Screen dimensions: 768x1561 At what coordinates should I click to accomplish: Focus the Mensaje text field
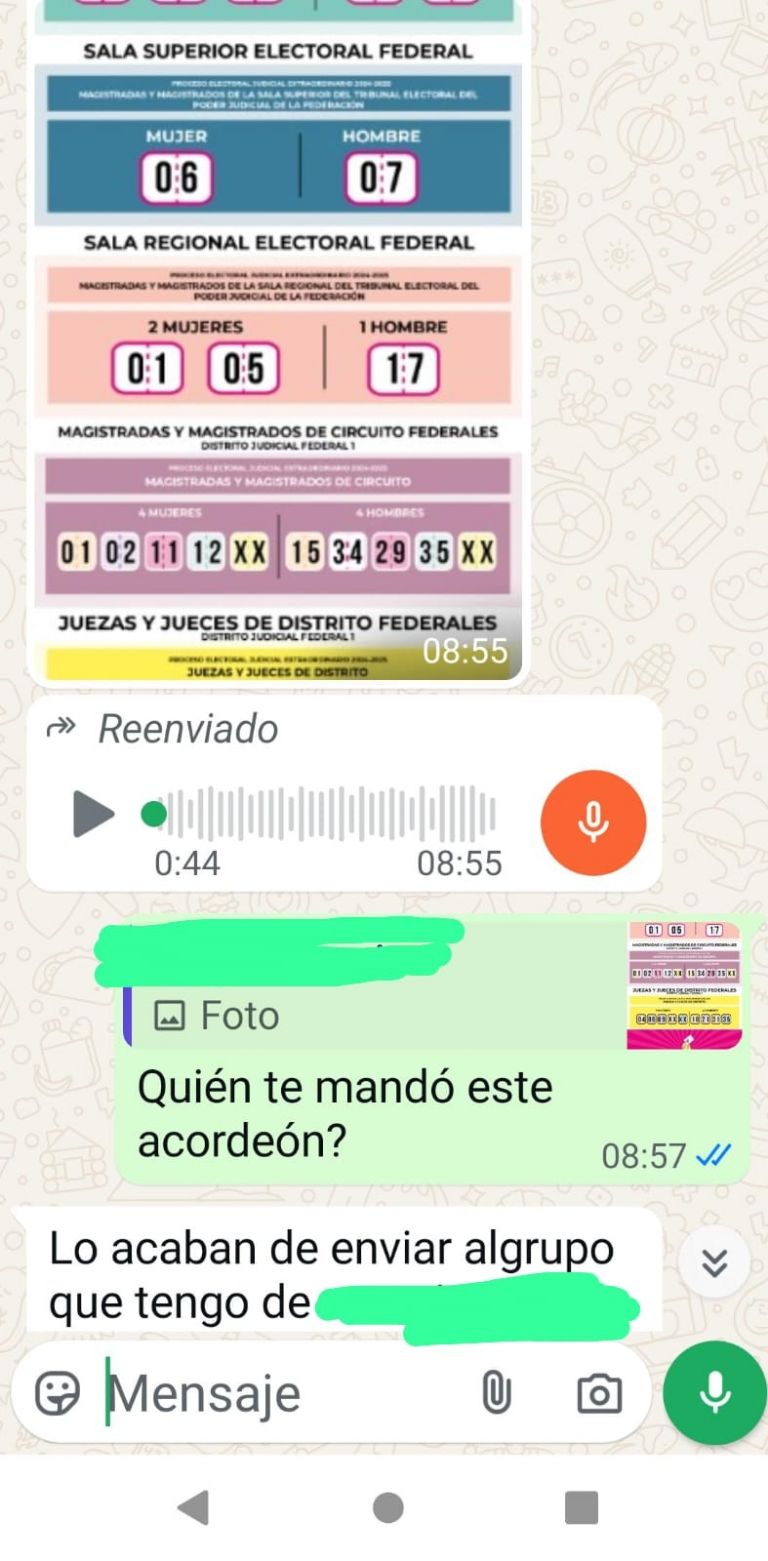pyautogui.click(x=280, y=1392)
